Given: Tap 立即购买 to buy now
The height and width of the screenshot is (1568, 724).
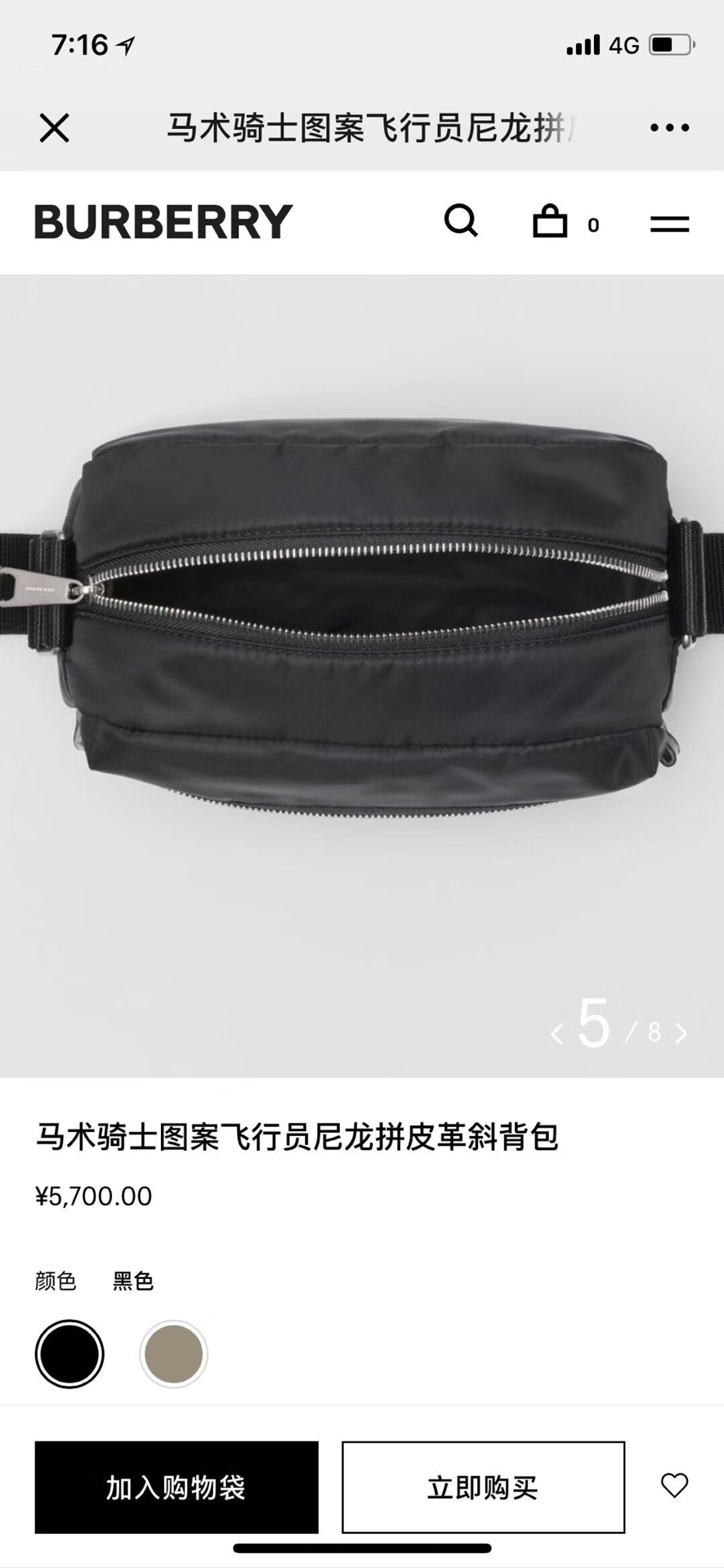Looking at the screenshot, I should pyautogui.click(x=483, y=1487).
